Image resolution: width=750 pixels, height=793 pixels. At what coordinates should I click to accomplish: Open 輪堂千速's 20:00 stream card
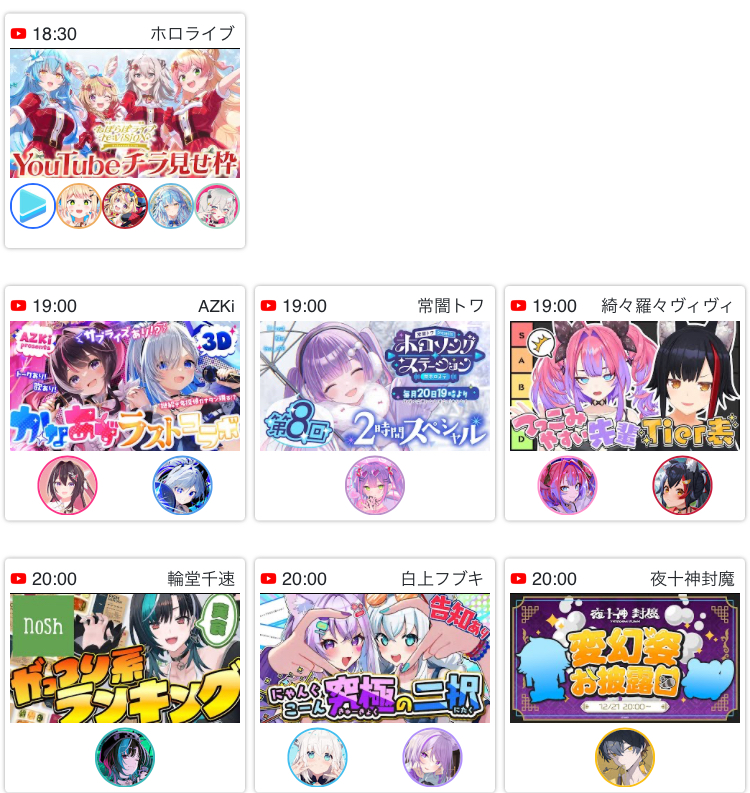(x=125, y=658)
